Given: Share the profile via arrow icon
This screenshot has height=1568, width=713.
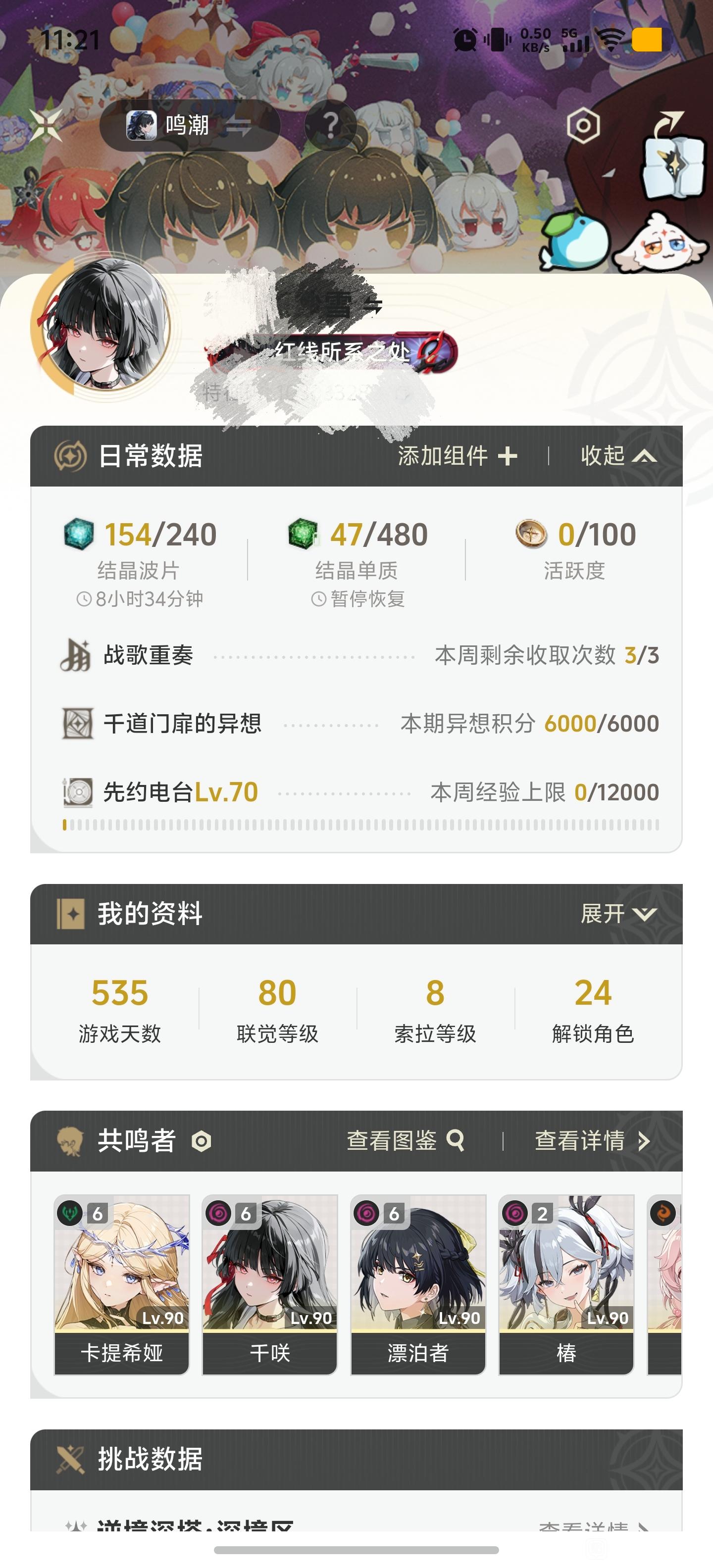Looking at the screenshot, I should 668,124.
